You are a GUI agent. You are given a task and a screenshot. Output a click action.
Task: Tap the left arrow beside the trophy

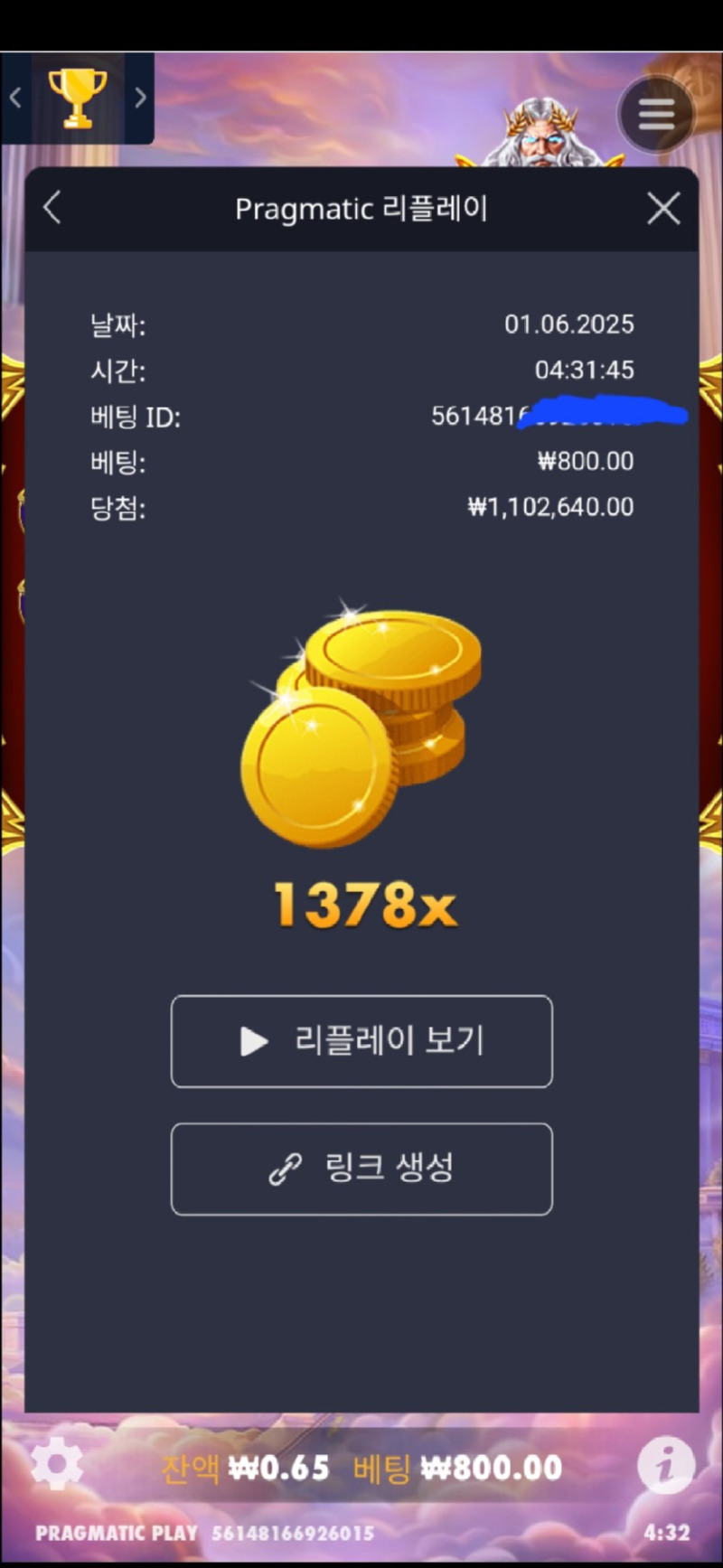15,98
